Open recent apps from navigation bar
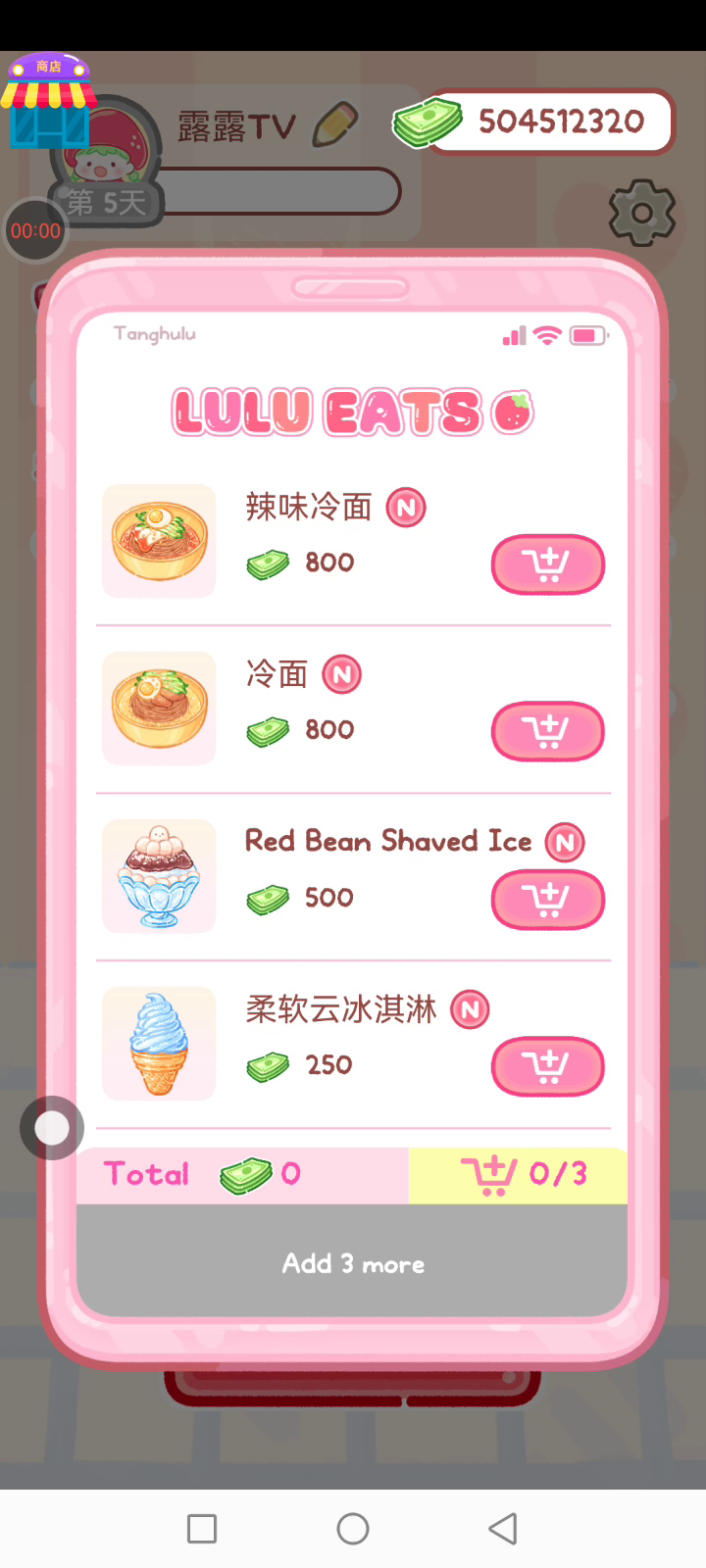The width and height of the screenshot is (706, 1568). tap(202, 1528)
